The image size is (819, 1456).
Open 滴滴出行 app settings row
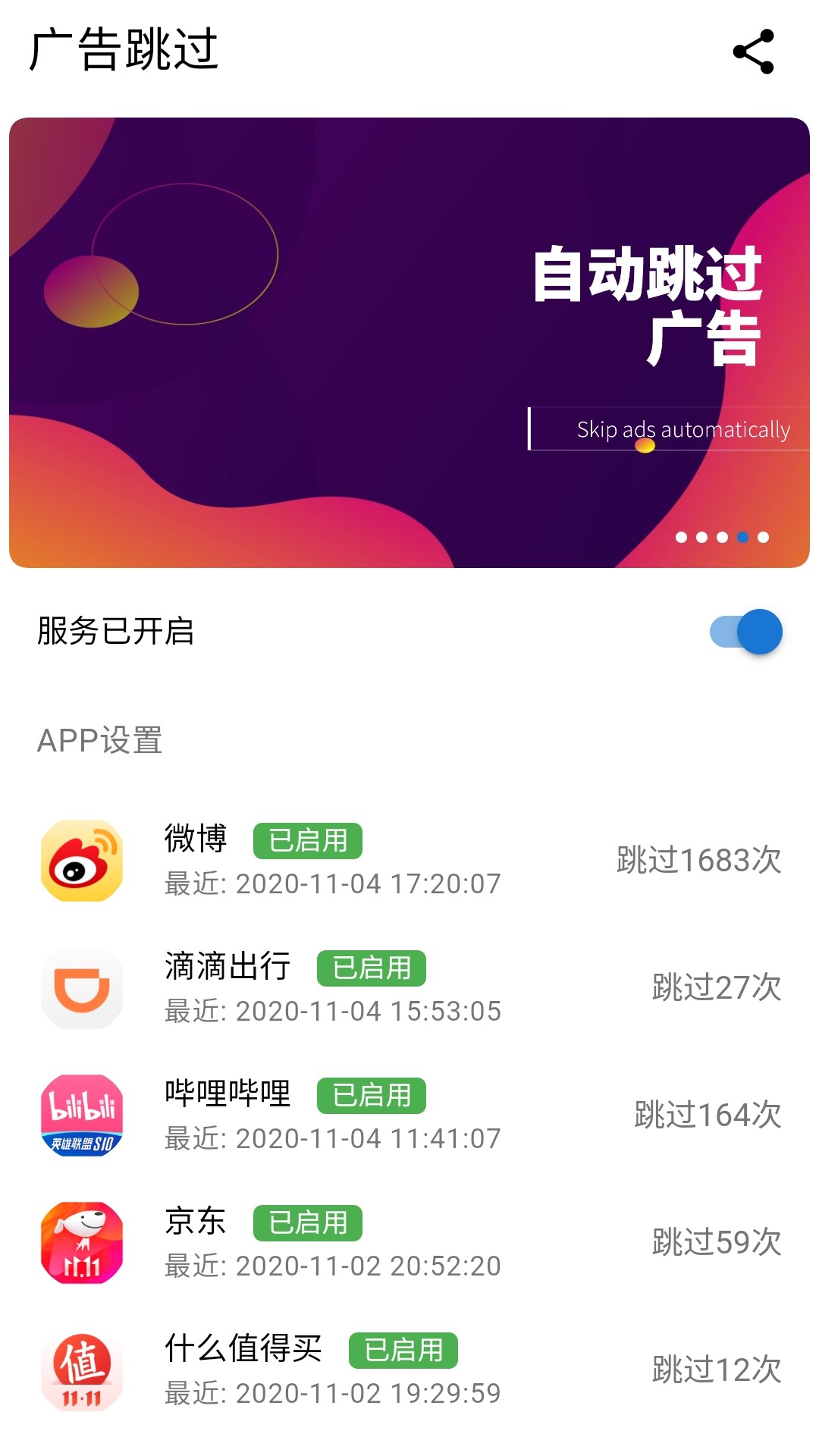pos(409,988)
